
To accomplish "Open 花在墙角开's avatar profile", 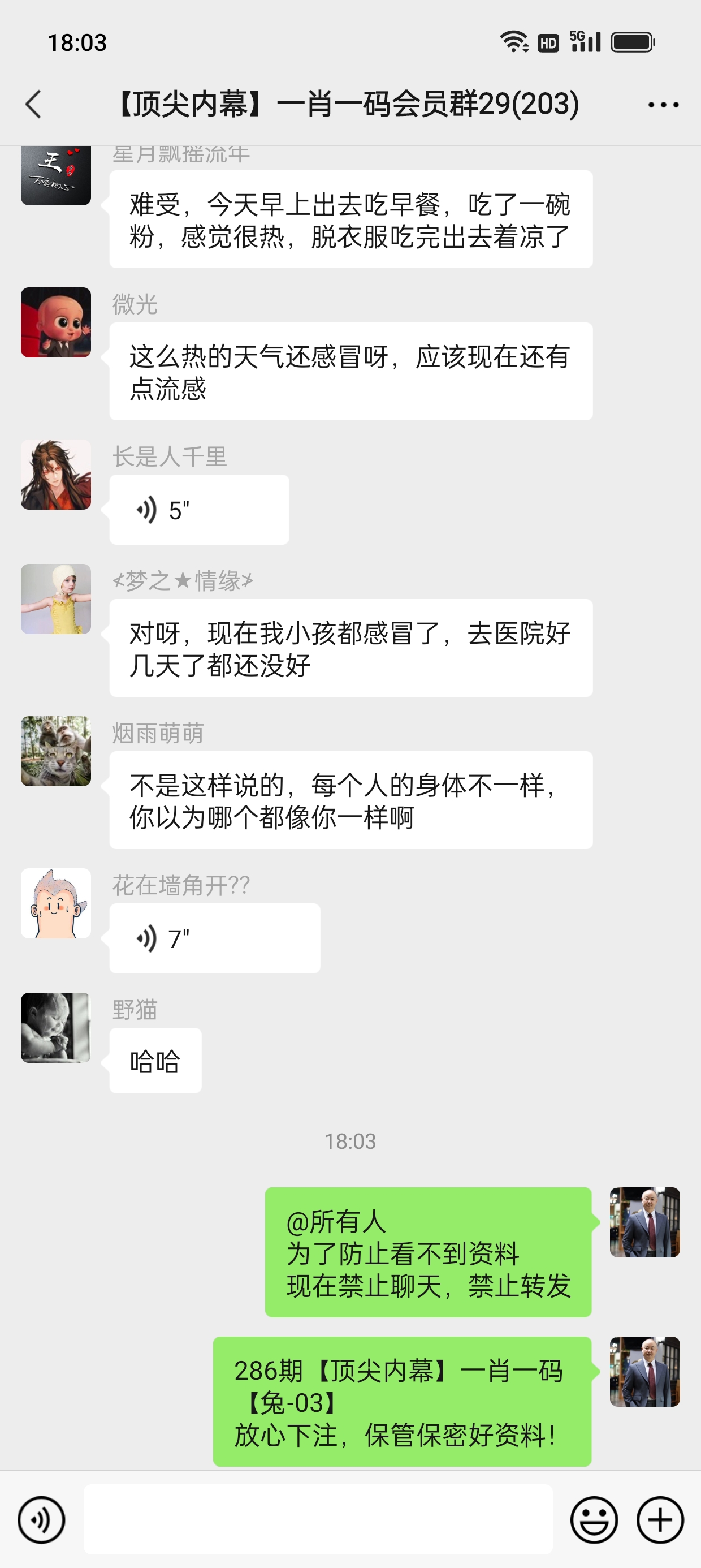I will click(56, 903).
